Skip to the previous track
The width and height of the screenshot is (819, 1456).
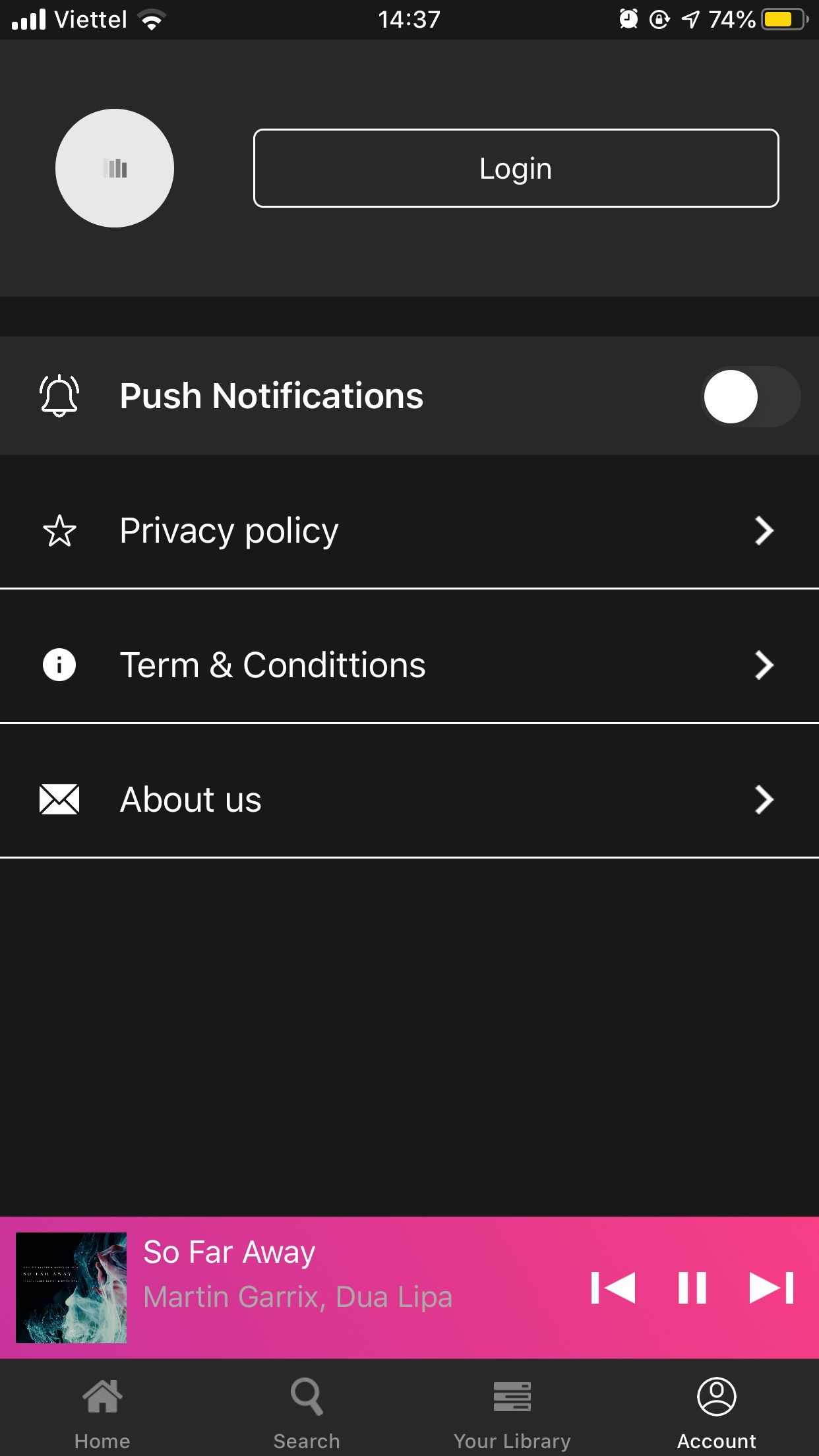pyautogui.click(x=613, y=1288)
